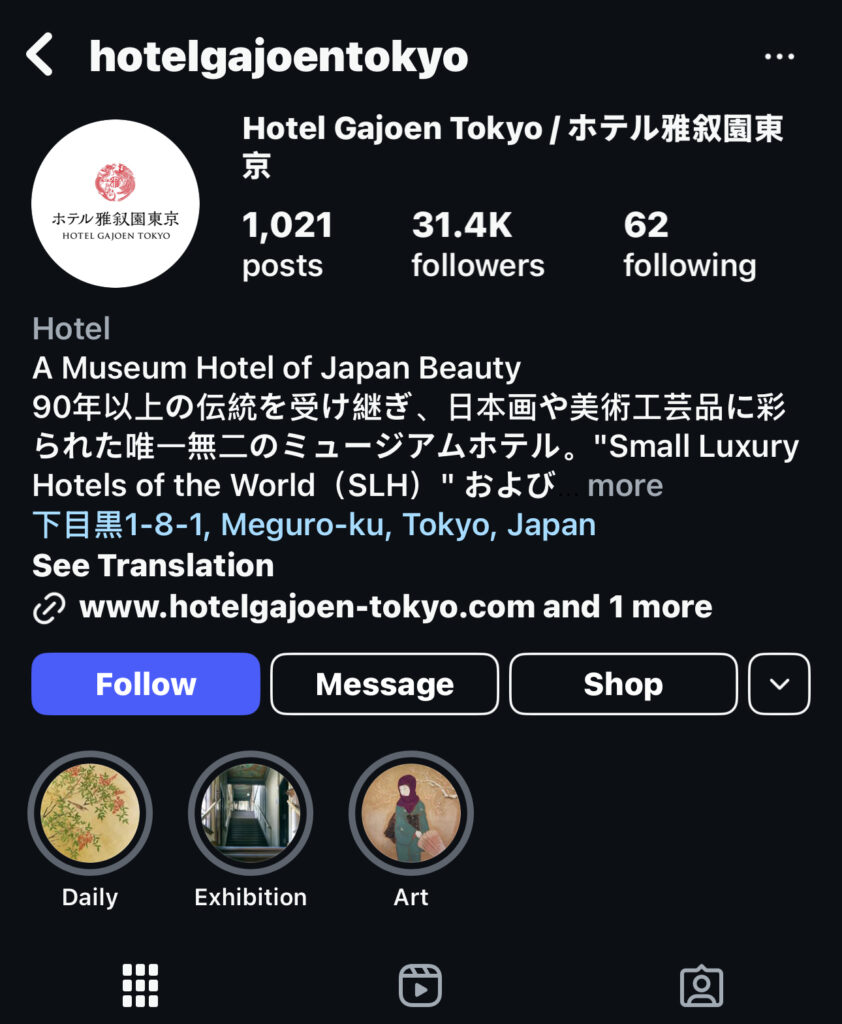View the Daily story highlight

[x=90, y=814]
